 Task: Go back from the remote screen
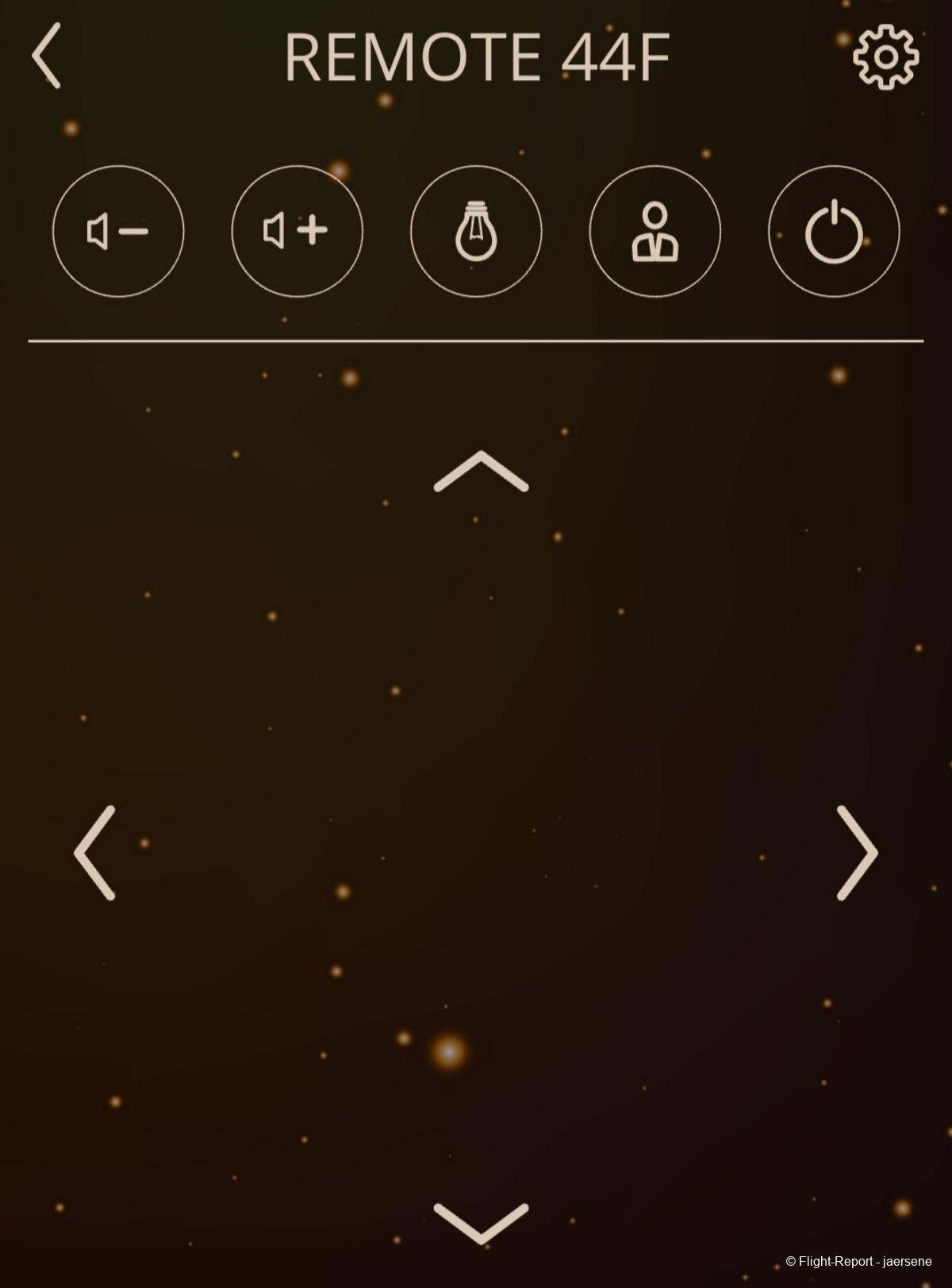47,56
